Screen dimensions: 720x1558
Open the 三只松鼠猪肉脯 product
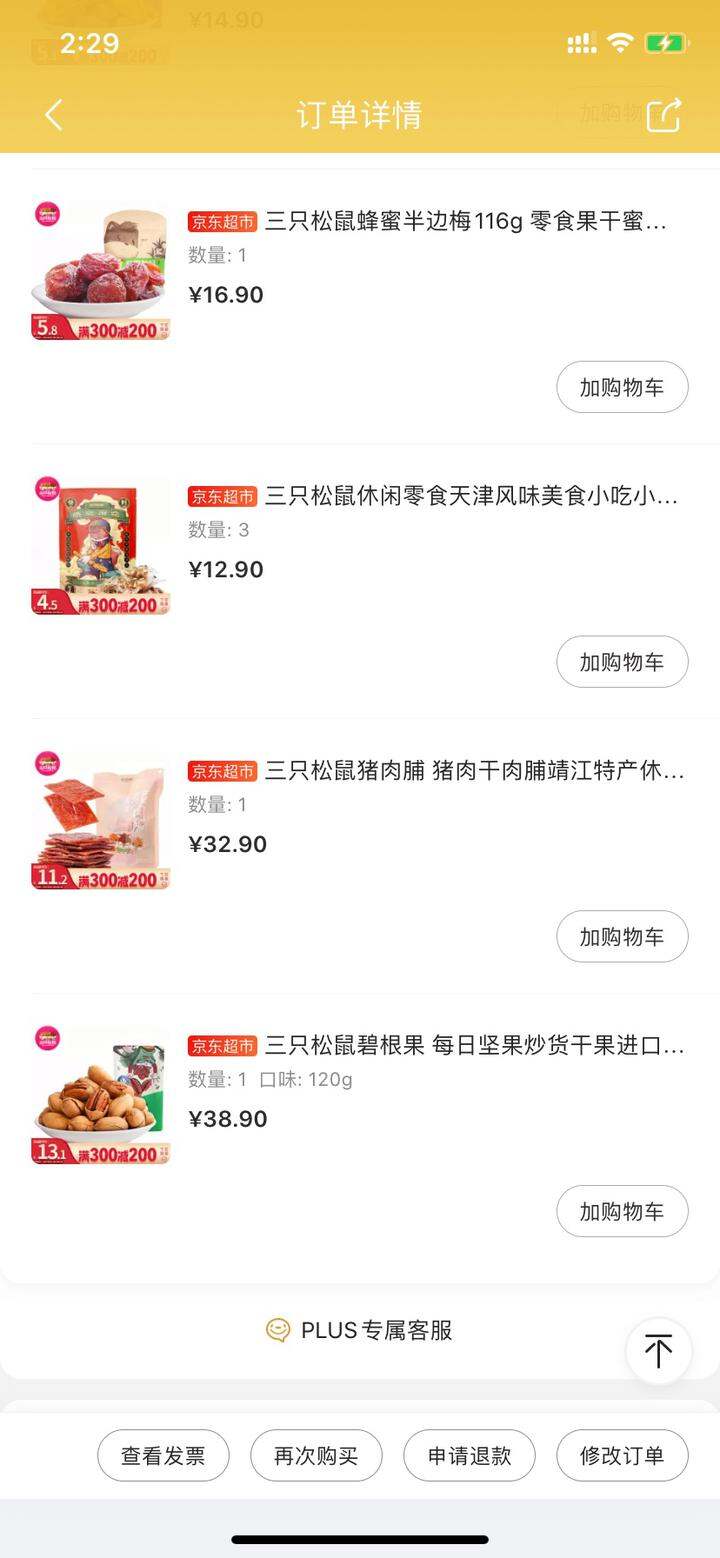pyautogui.click(x=474, y=771)
